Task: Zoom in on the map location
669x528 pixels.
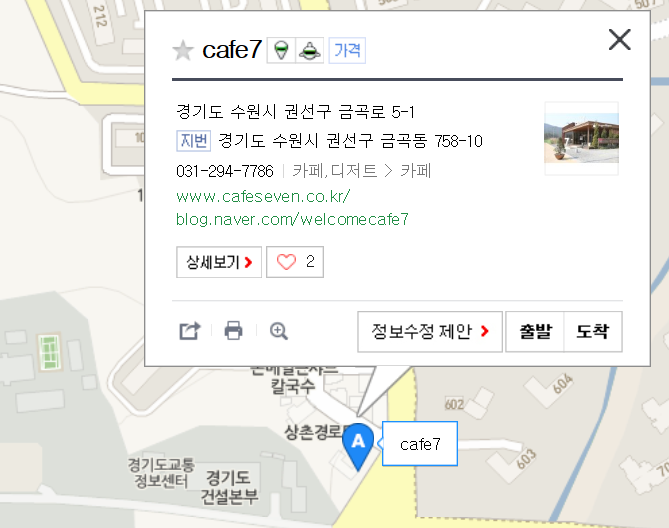Action: pyautogui.click(x=279, y=331)
